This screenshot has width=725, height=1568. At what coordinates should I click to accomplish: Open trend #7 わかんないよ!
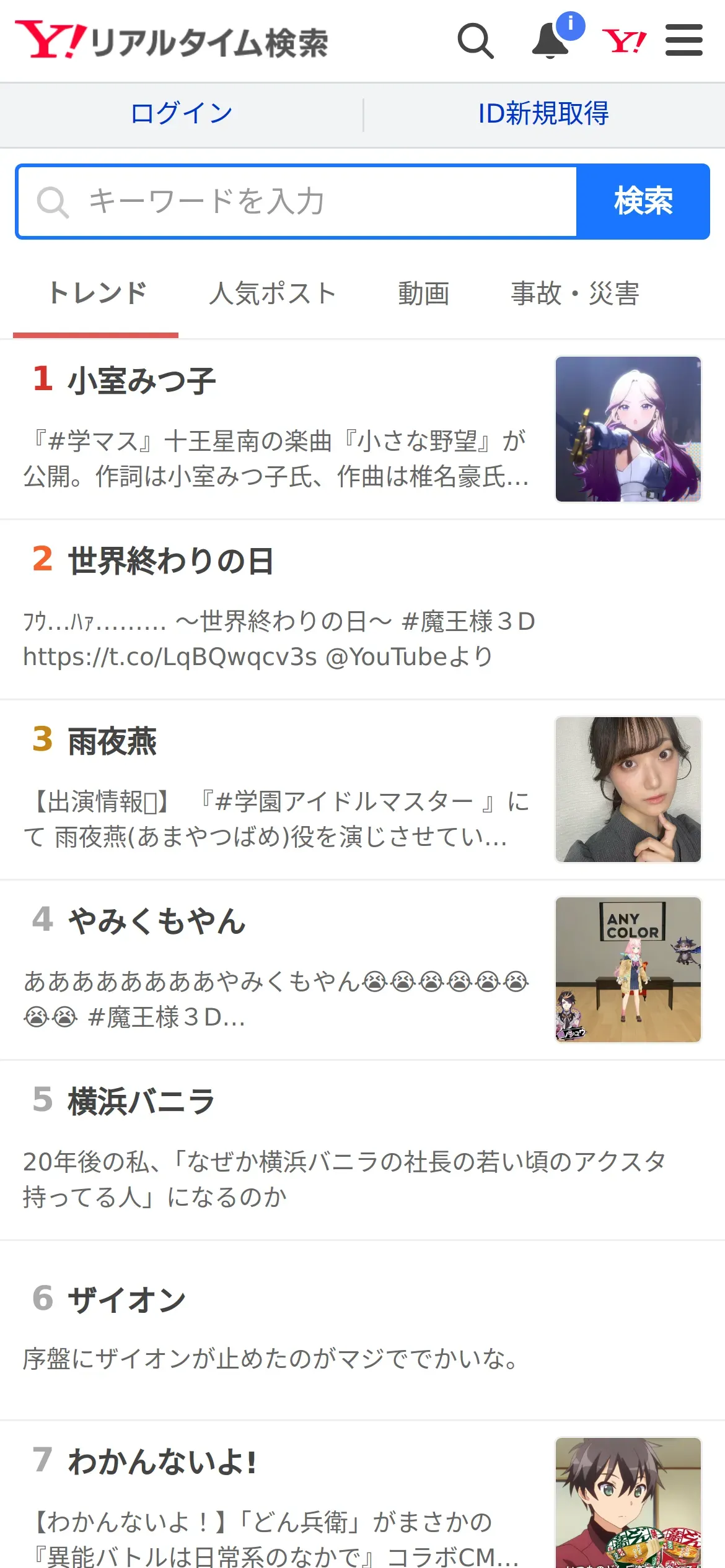click(x=362, y=1495)
